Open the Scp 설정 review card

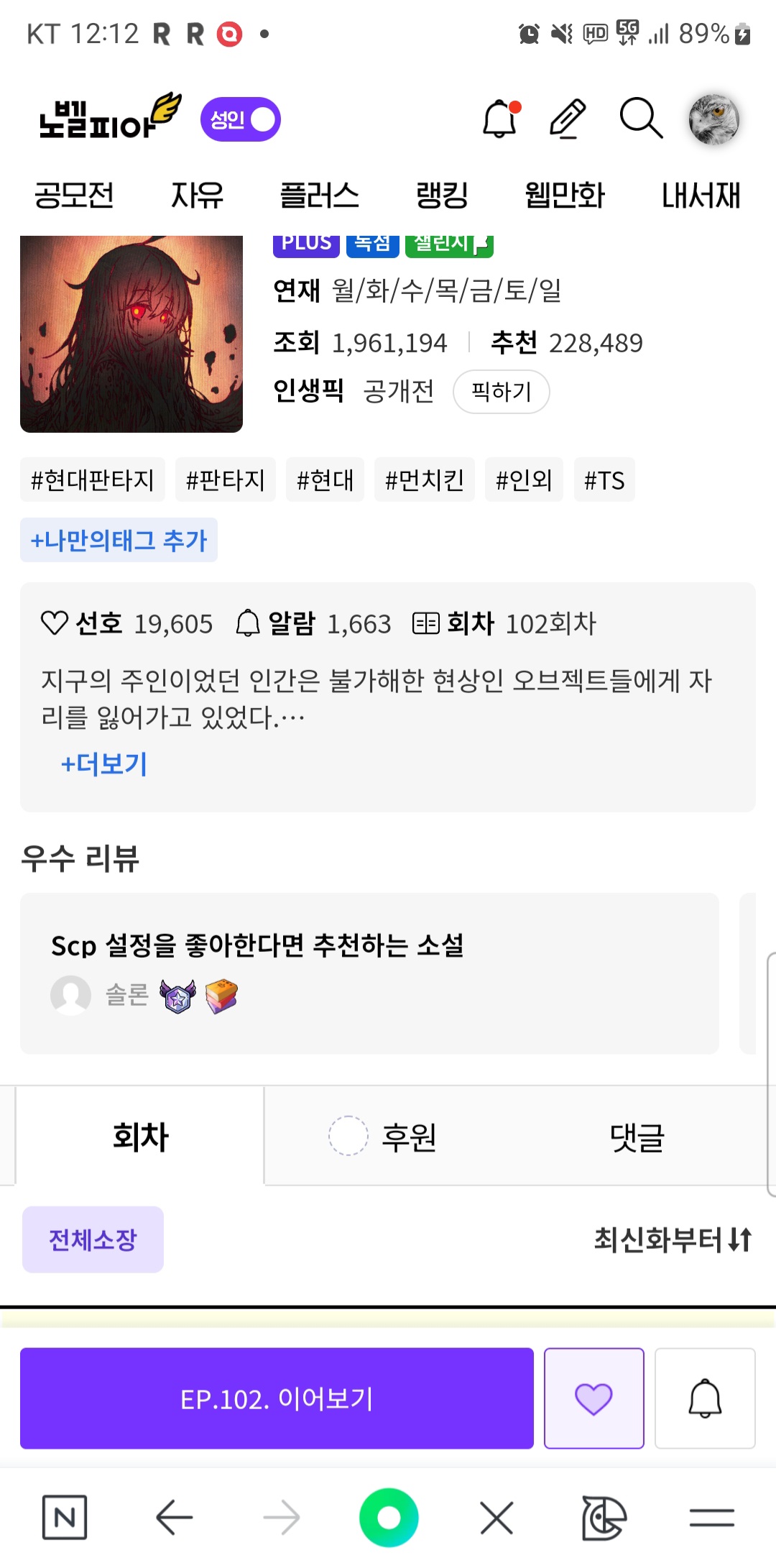(x=369, y=973)
